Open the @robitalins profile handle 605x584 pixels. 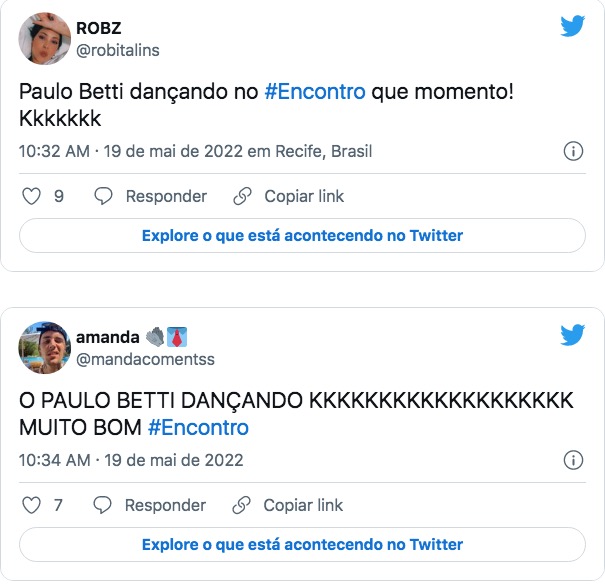117,50
